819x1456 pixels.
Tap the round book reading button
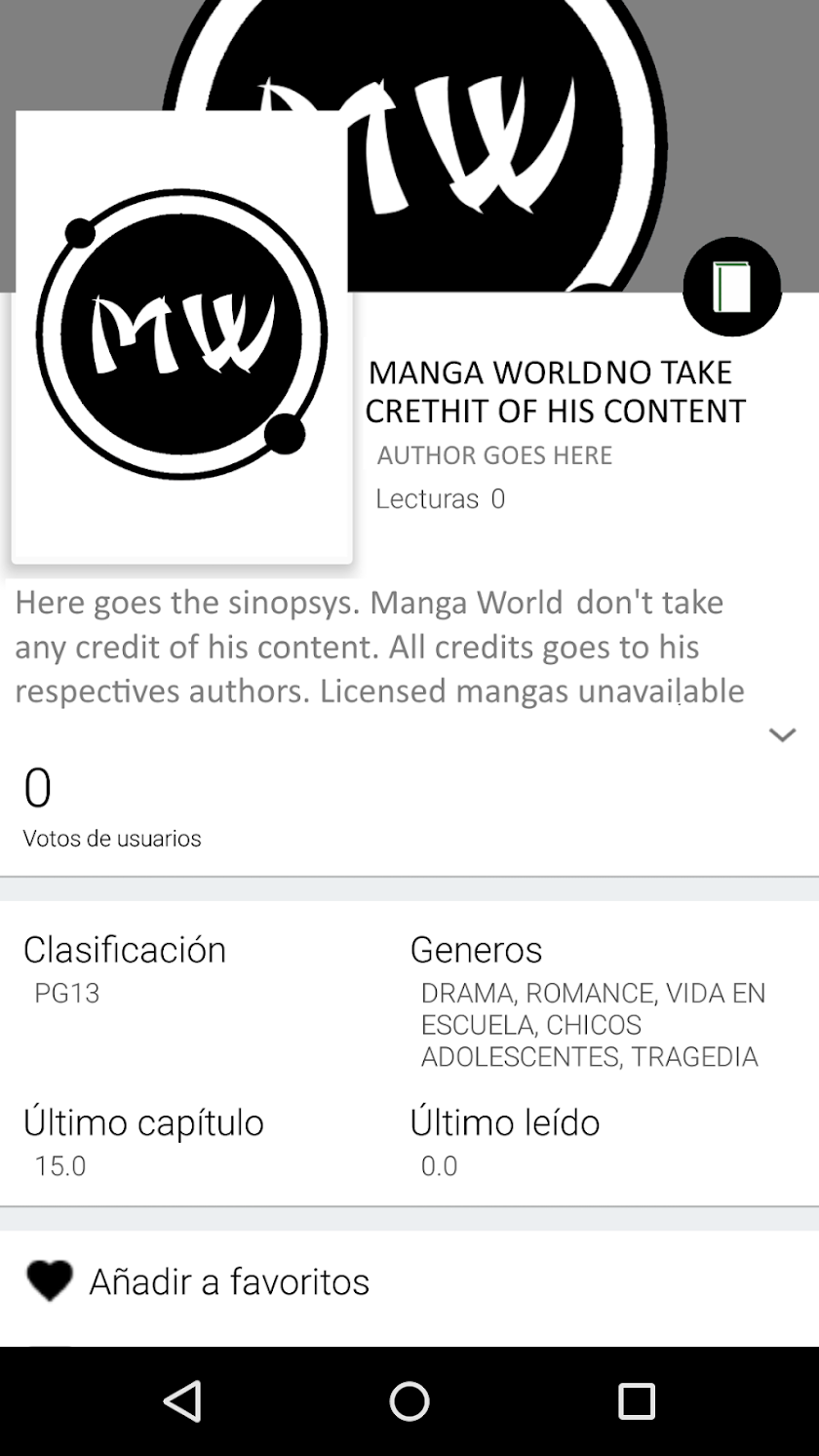pyautogui.click(x=731, y=287)
